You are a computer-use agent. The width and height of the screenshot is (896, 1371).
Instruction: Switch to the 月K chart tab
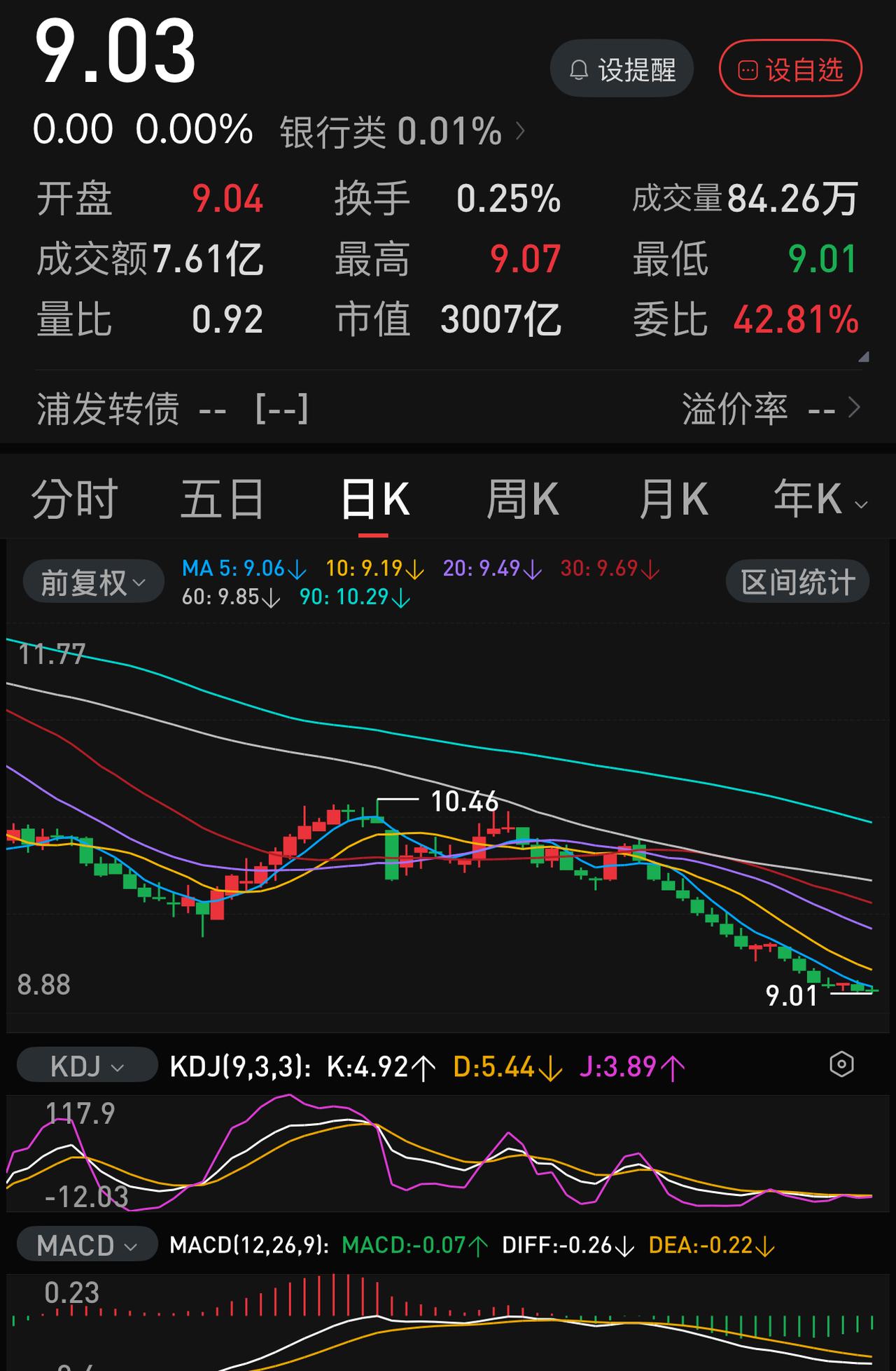tap(672, 499)
